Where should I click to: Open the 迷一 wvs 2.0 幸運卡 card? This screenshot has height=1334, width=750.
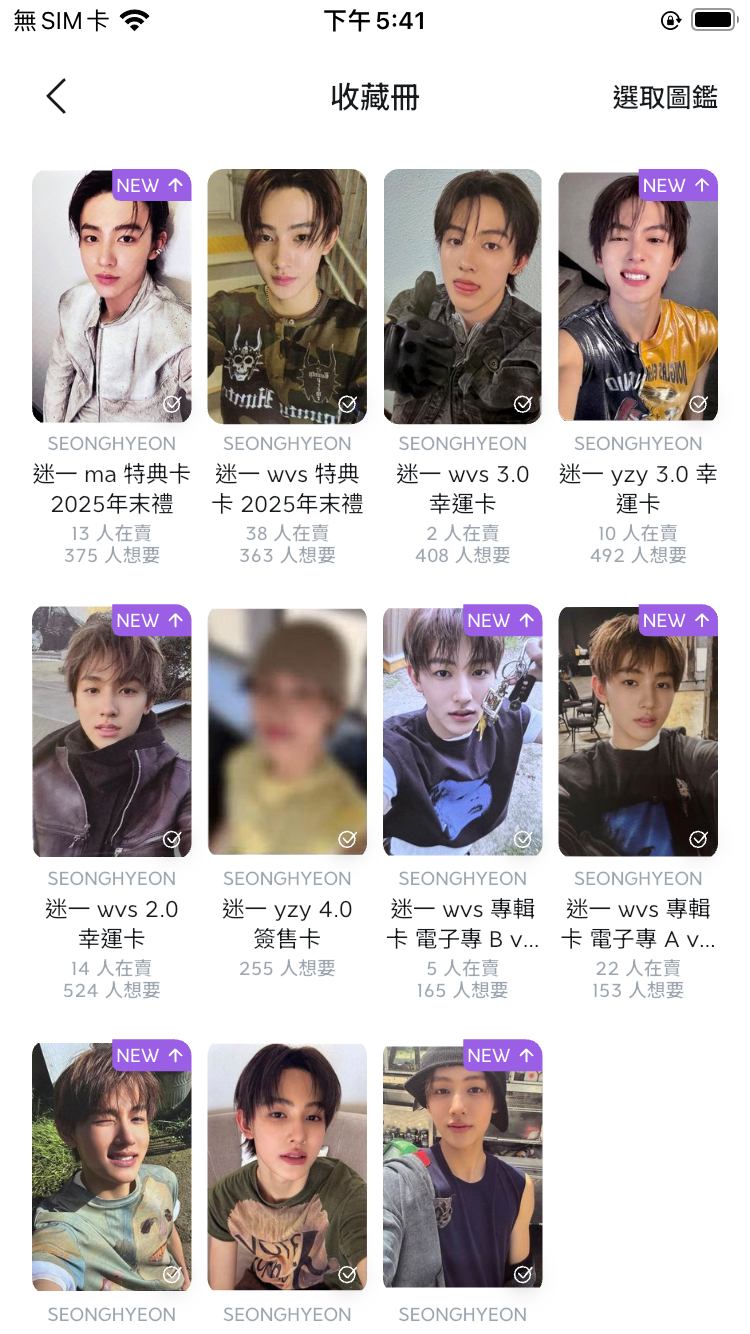111,732
